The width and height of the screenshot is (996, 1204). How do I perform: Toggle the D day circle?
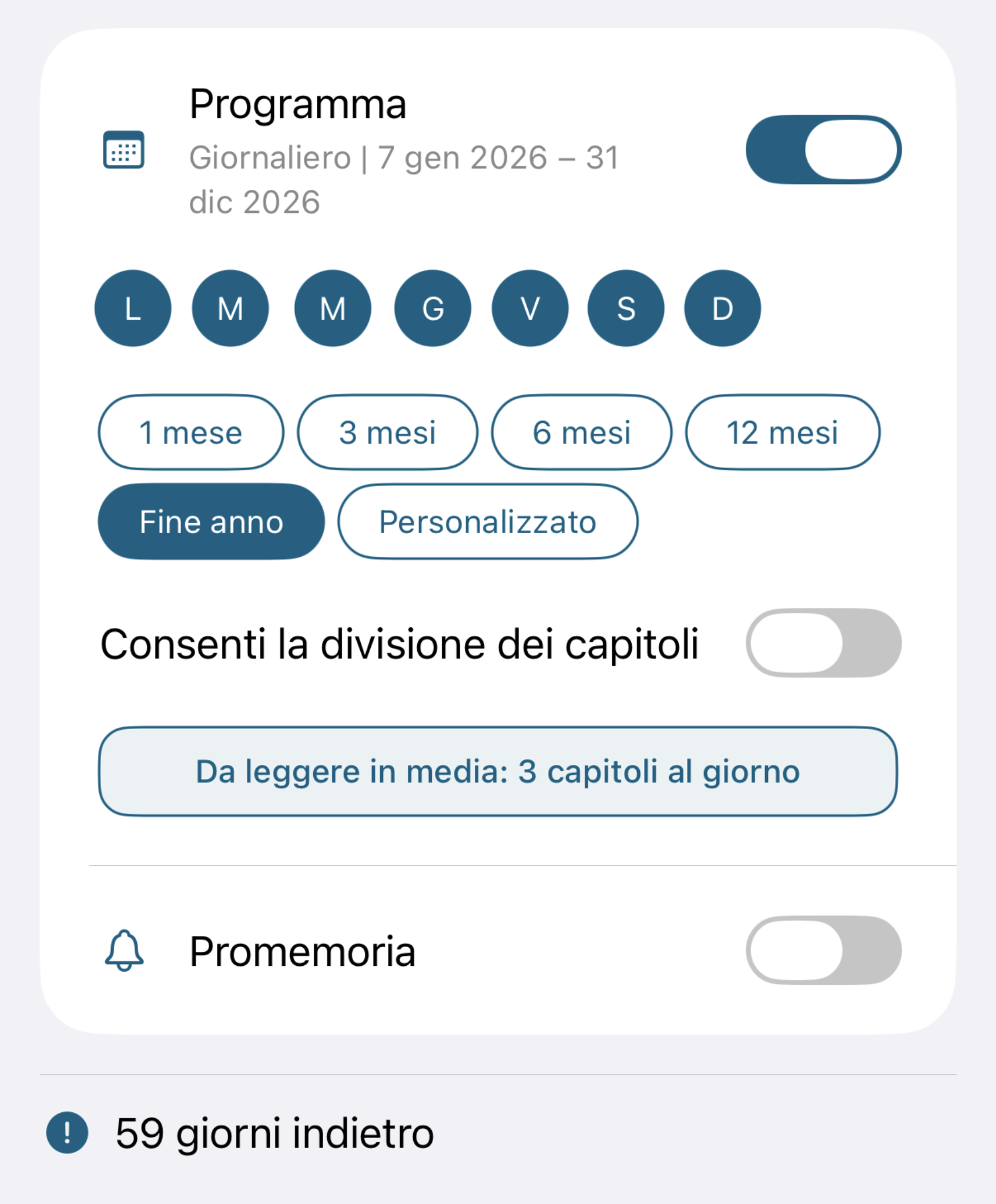click(722, 308)
